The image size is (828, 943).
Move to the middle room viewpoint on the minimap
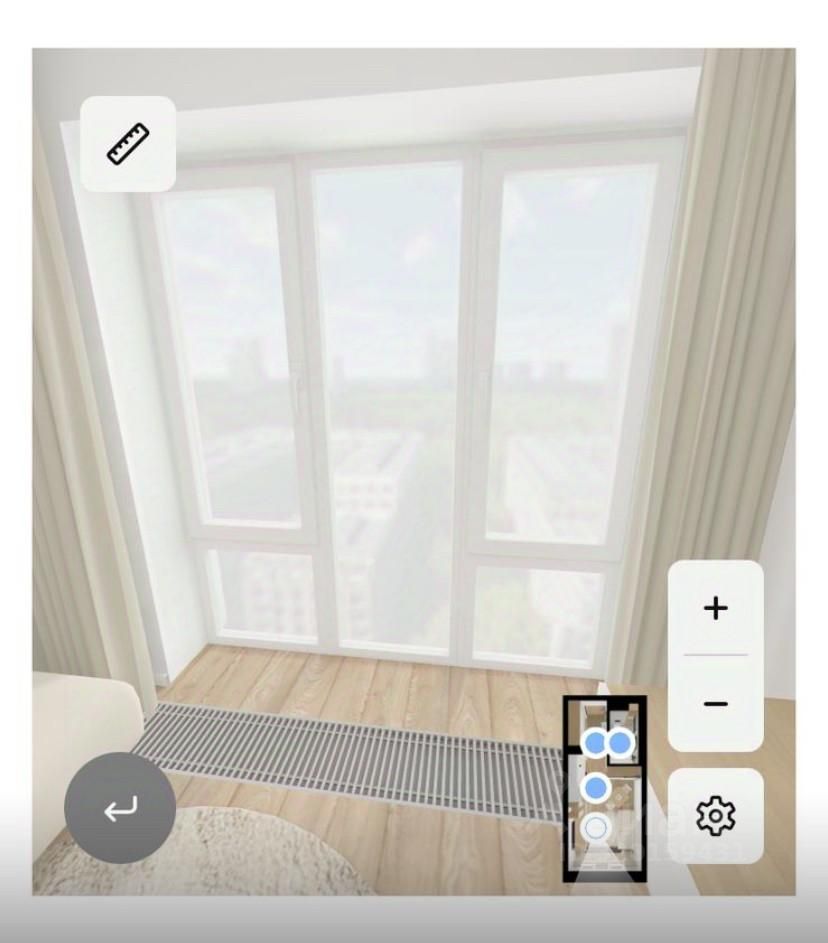tap(596, 788)
